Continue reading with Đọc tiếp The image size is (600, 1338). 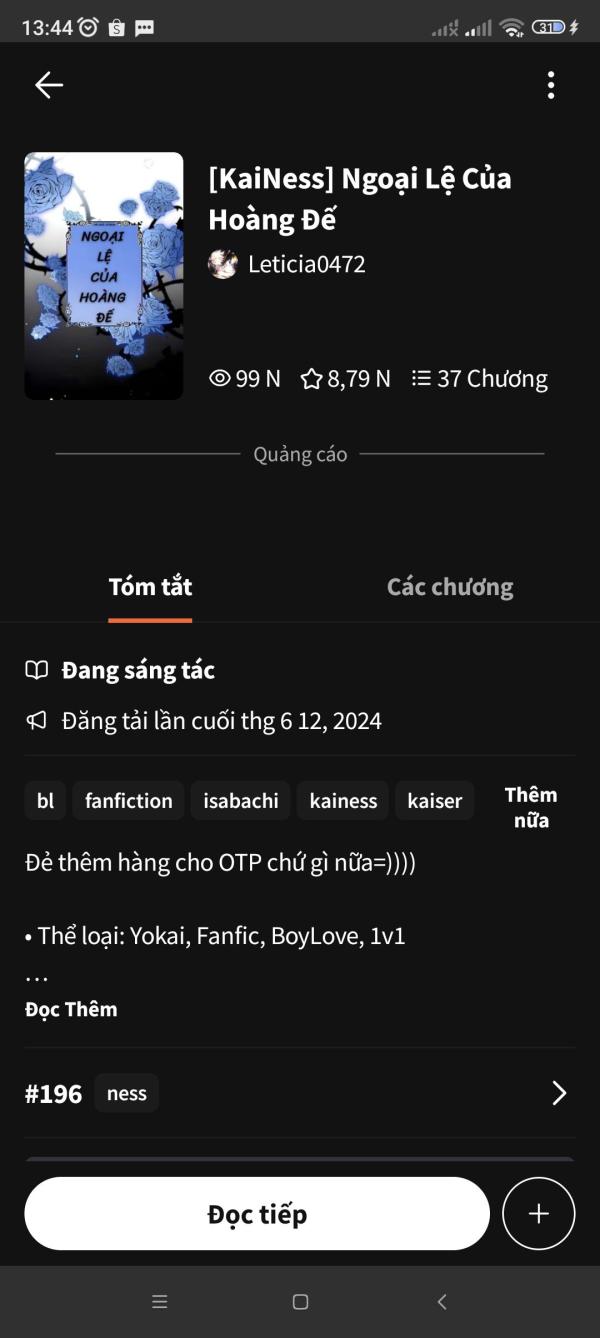point(257,1214)
